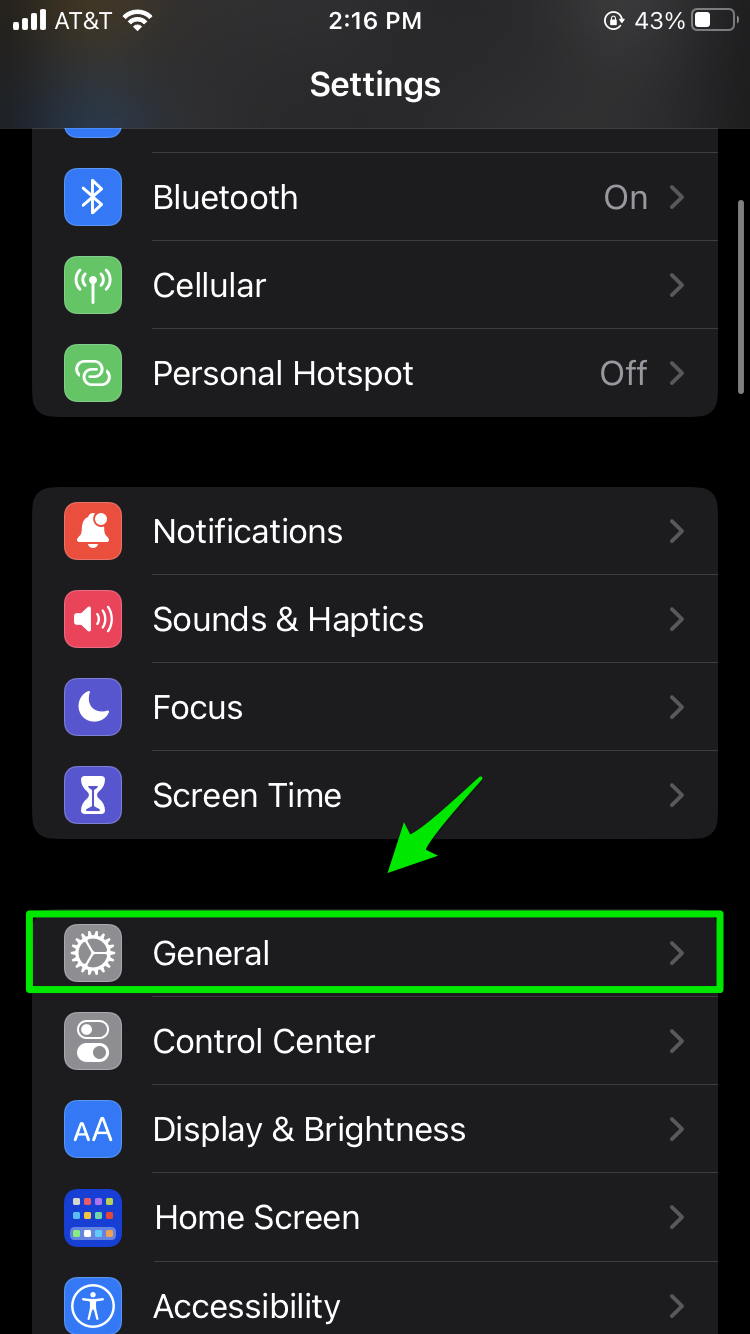Viewport: 750px width, 1334px height.
Task: Open Bluetooth settings
Action: [x=375, y=197]
